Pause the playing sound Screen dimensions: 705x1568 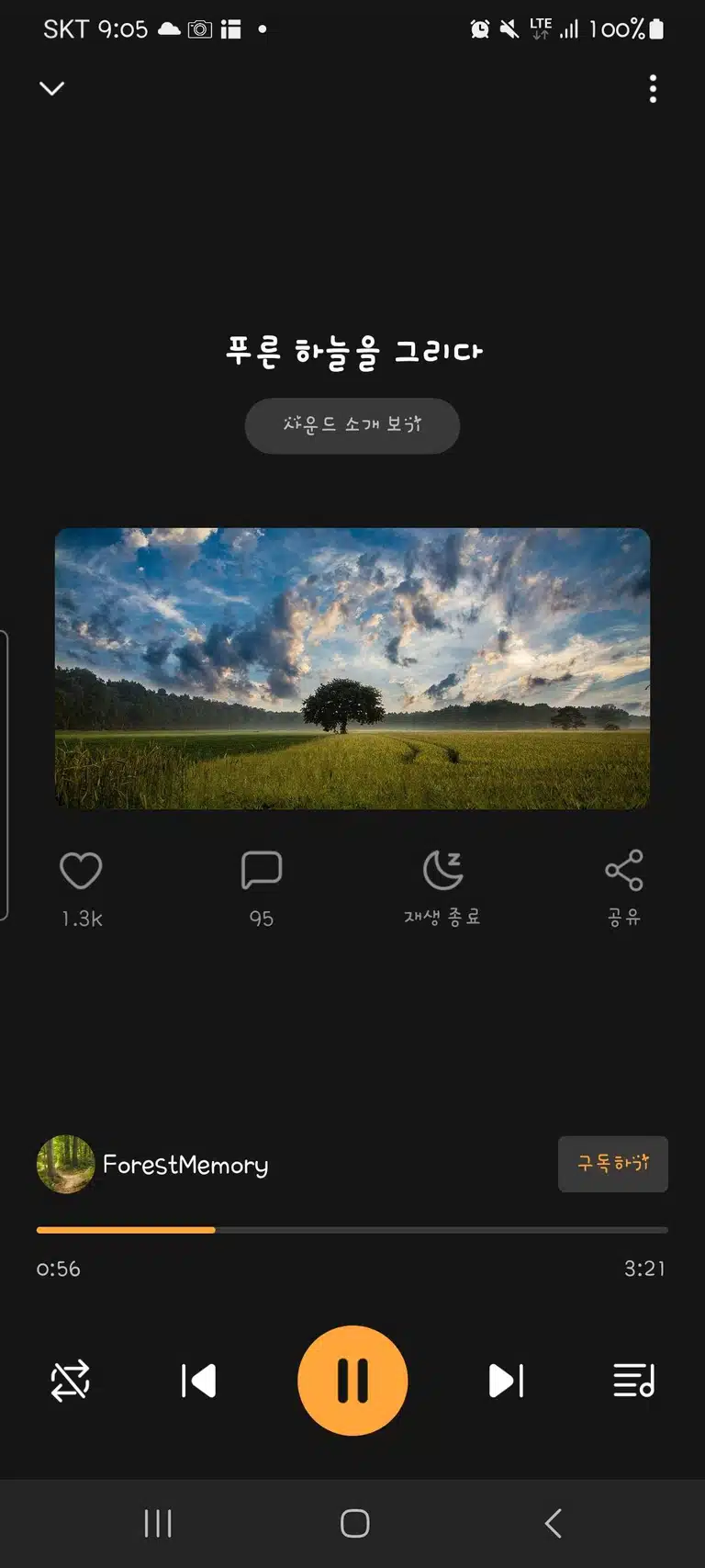pyautogui.click(x=352, y=1381)
